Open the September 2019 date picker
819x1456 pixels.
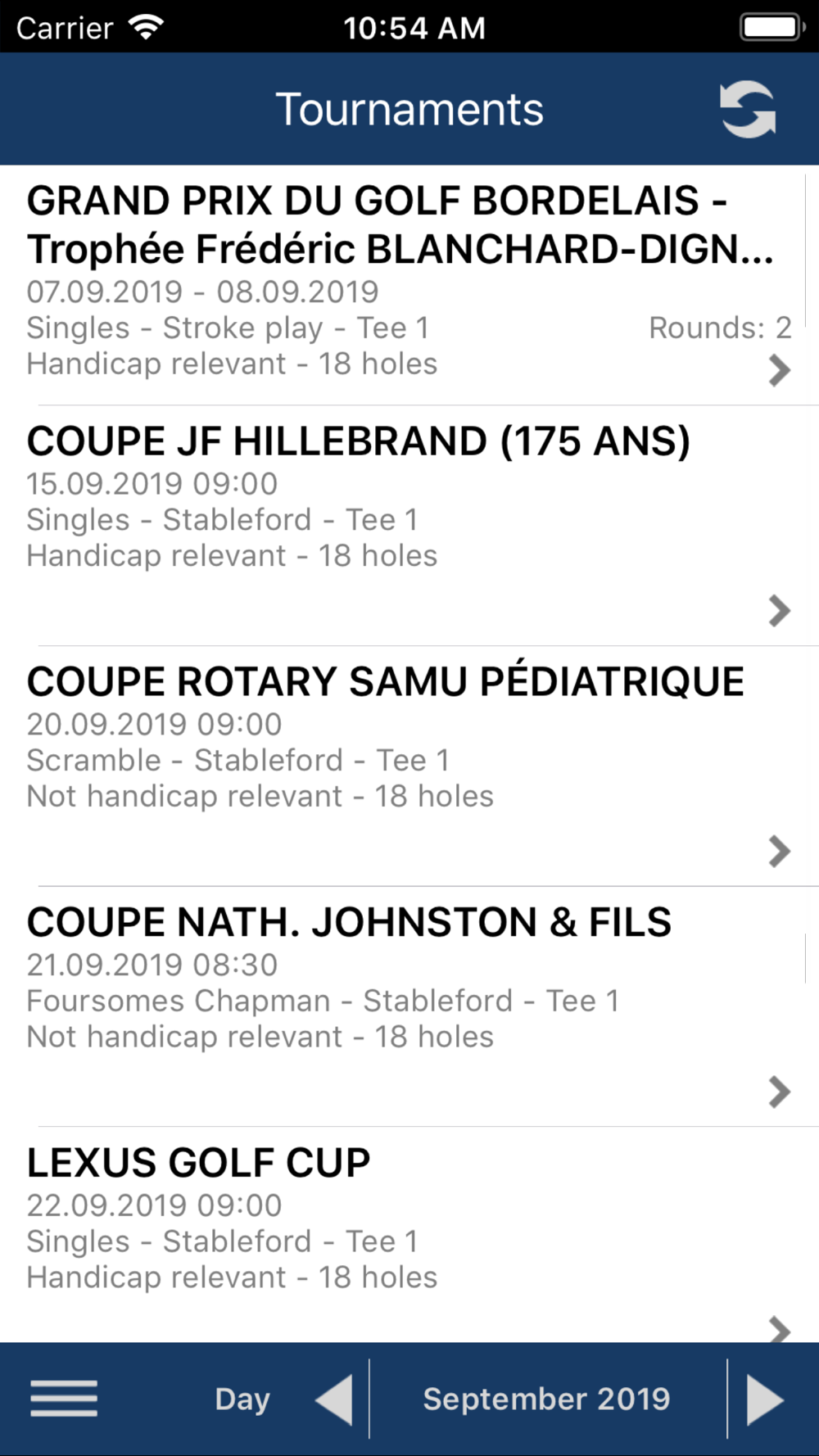(547, 1399)
